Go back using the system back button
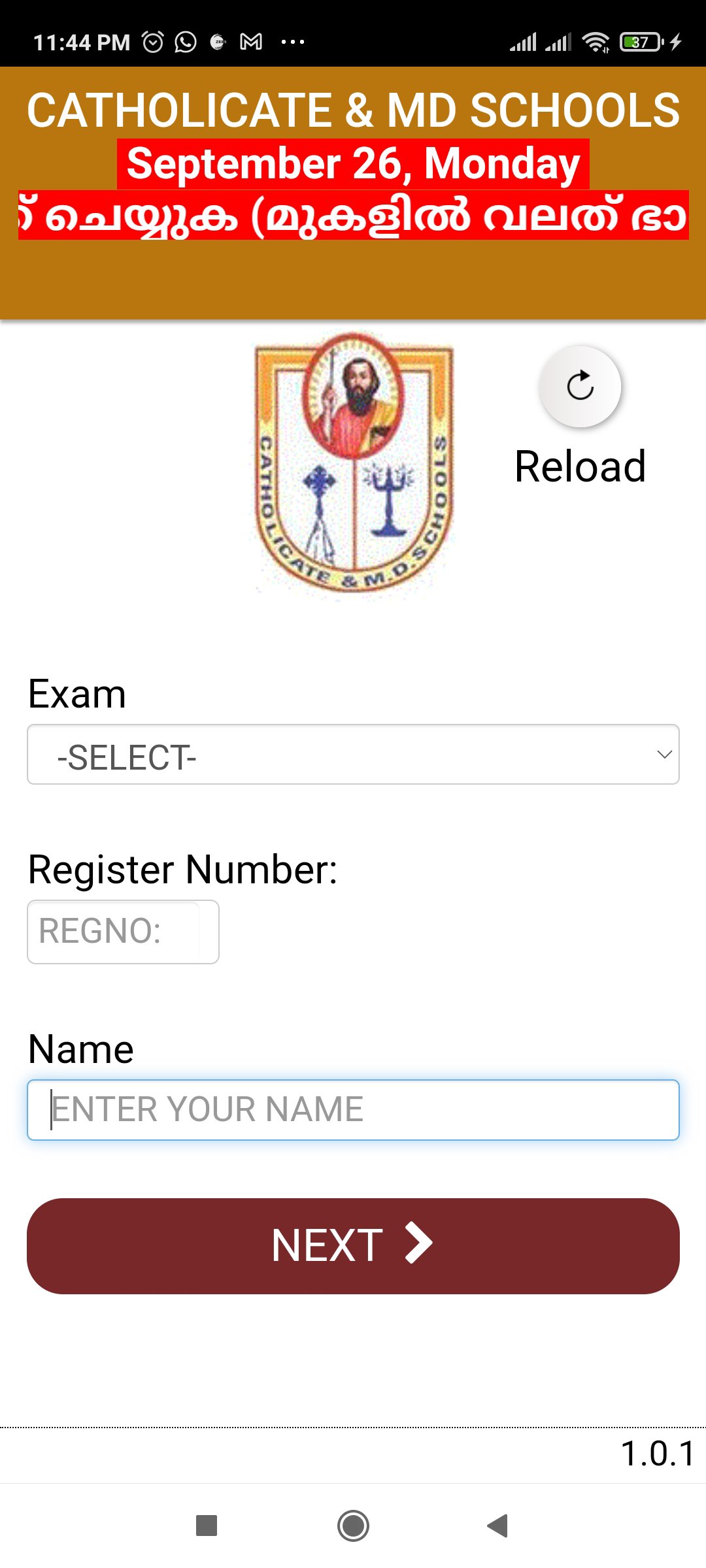This screenshot has width=706, height=1568. [x=498, y=1526]
